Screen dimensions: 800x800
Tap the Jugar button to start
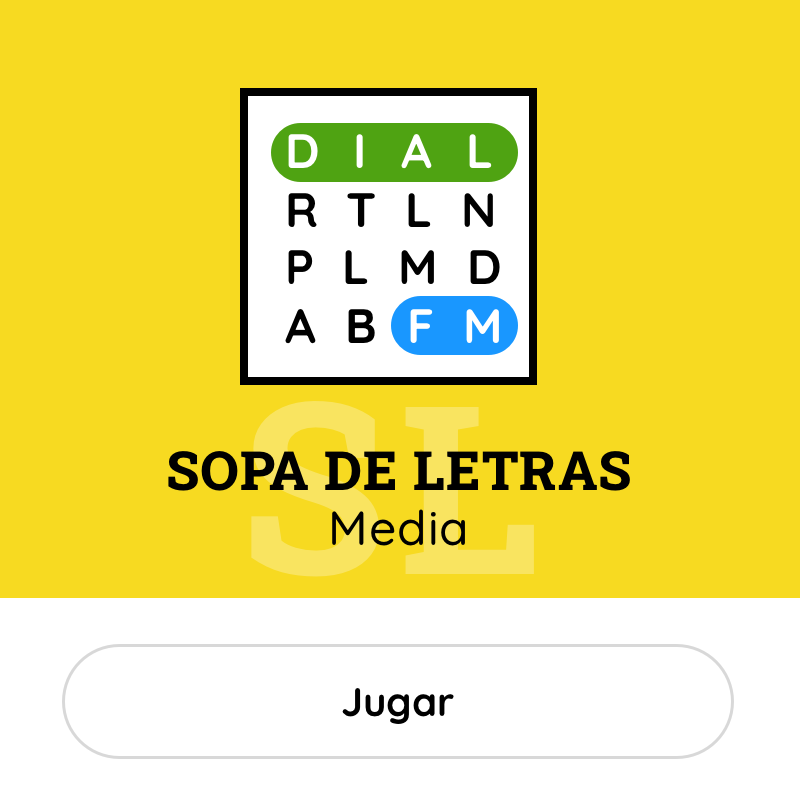(398, 702)
